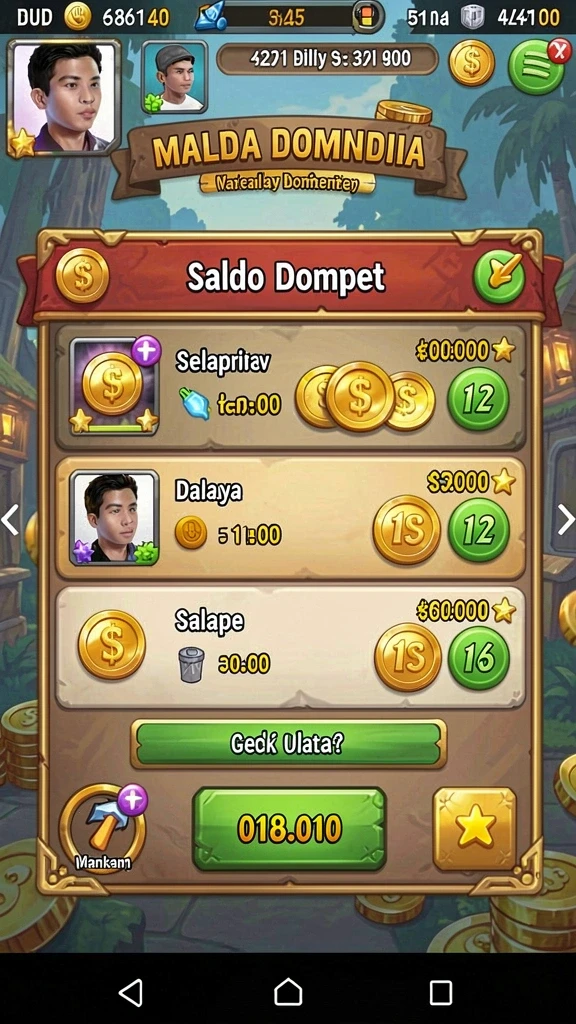Tap the green 12 button in Selapriiav row
This screenshot has height=1024, width=576.
pyautogui.click(x=478, y=398)
